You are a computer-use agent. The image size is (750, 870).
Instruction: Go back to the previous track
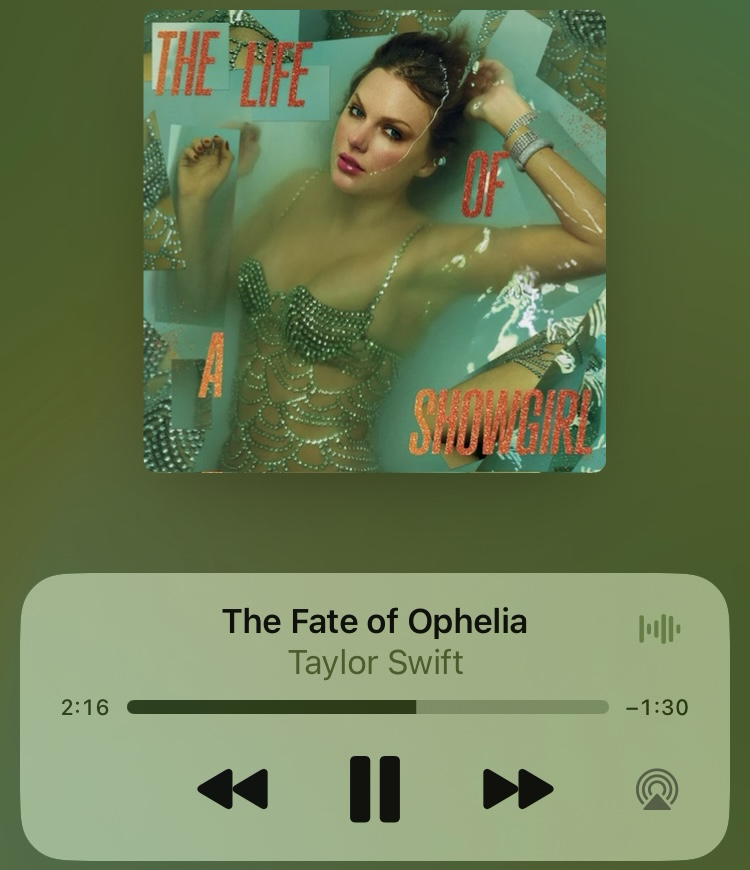click(233, 789)
